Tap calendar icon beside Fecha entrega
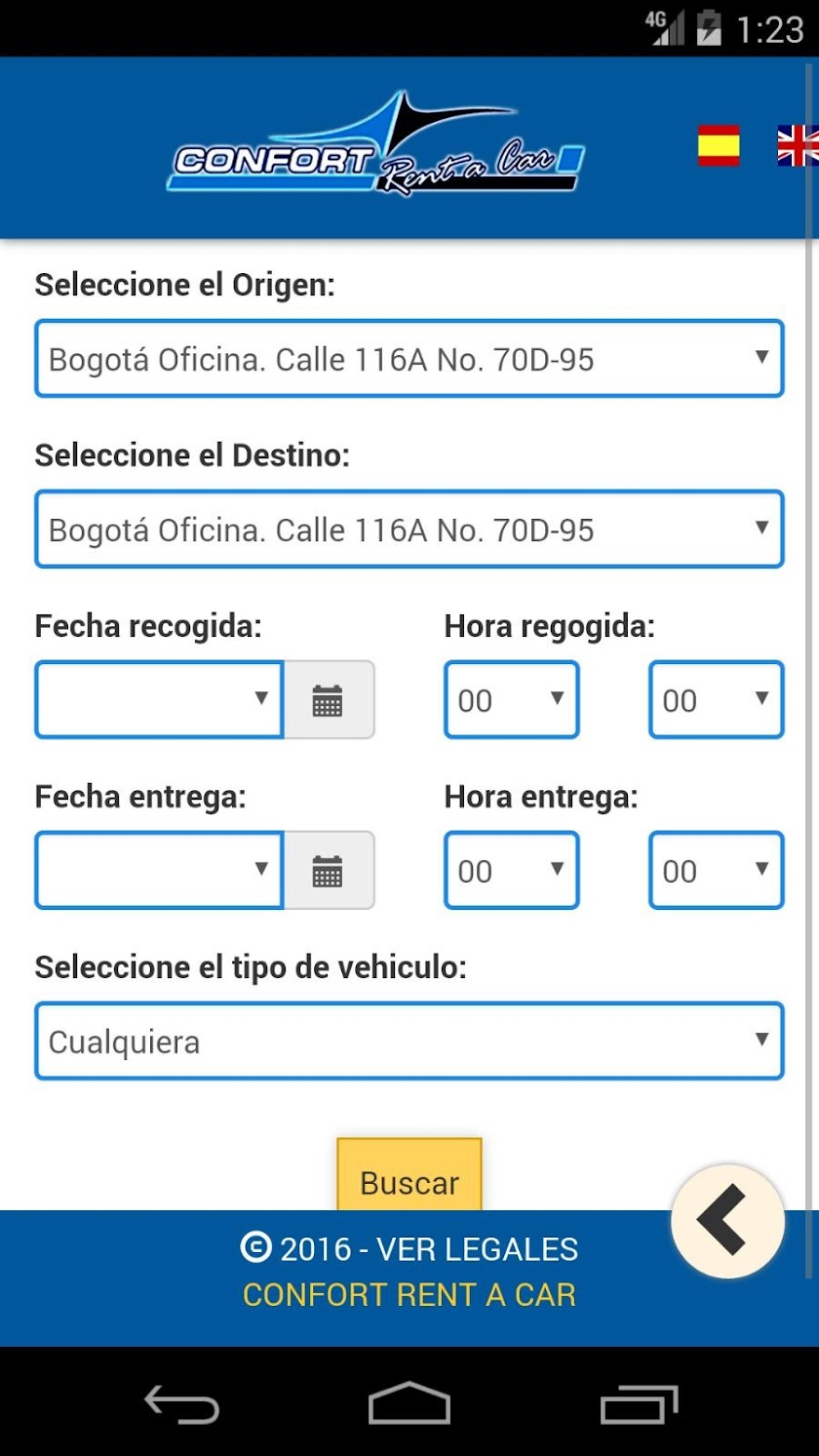This screenshot has height=1456, width=819. [329, 870]
